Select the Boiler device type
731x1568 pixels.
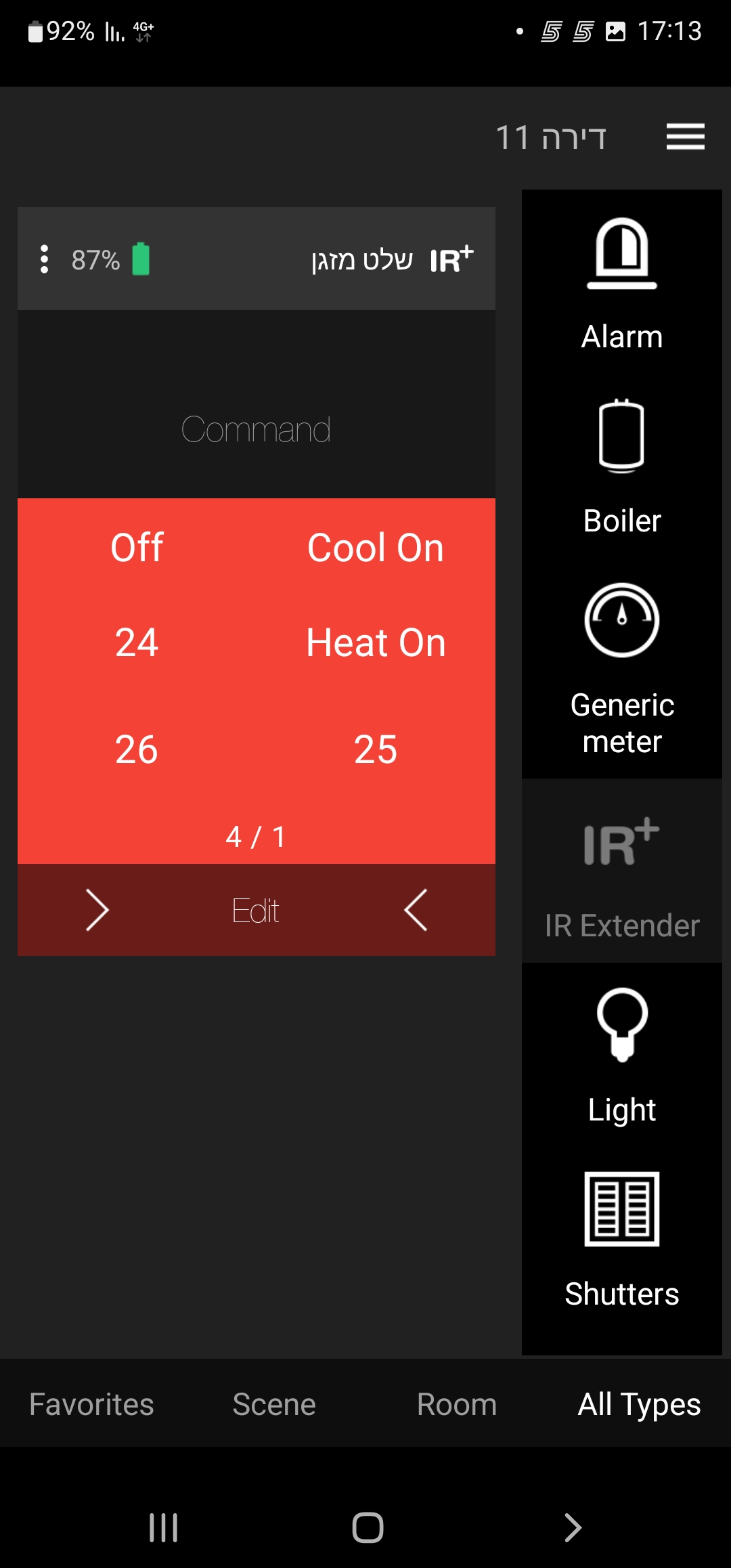coord(621,467)
